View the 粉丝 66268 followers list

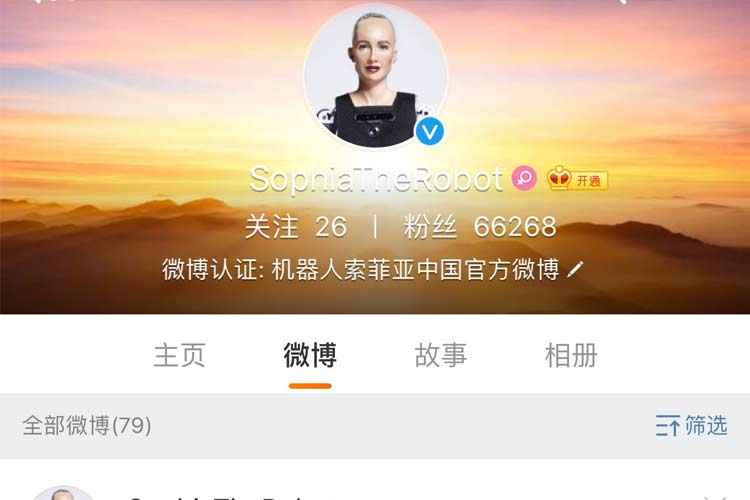click(x=480, y=227)
